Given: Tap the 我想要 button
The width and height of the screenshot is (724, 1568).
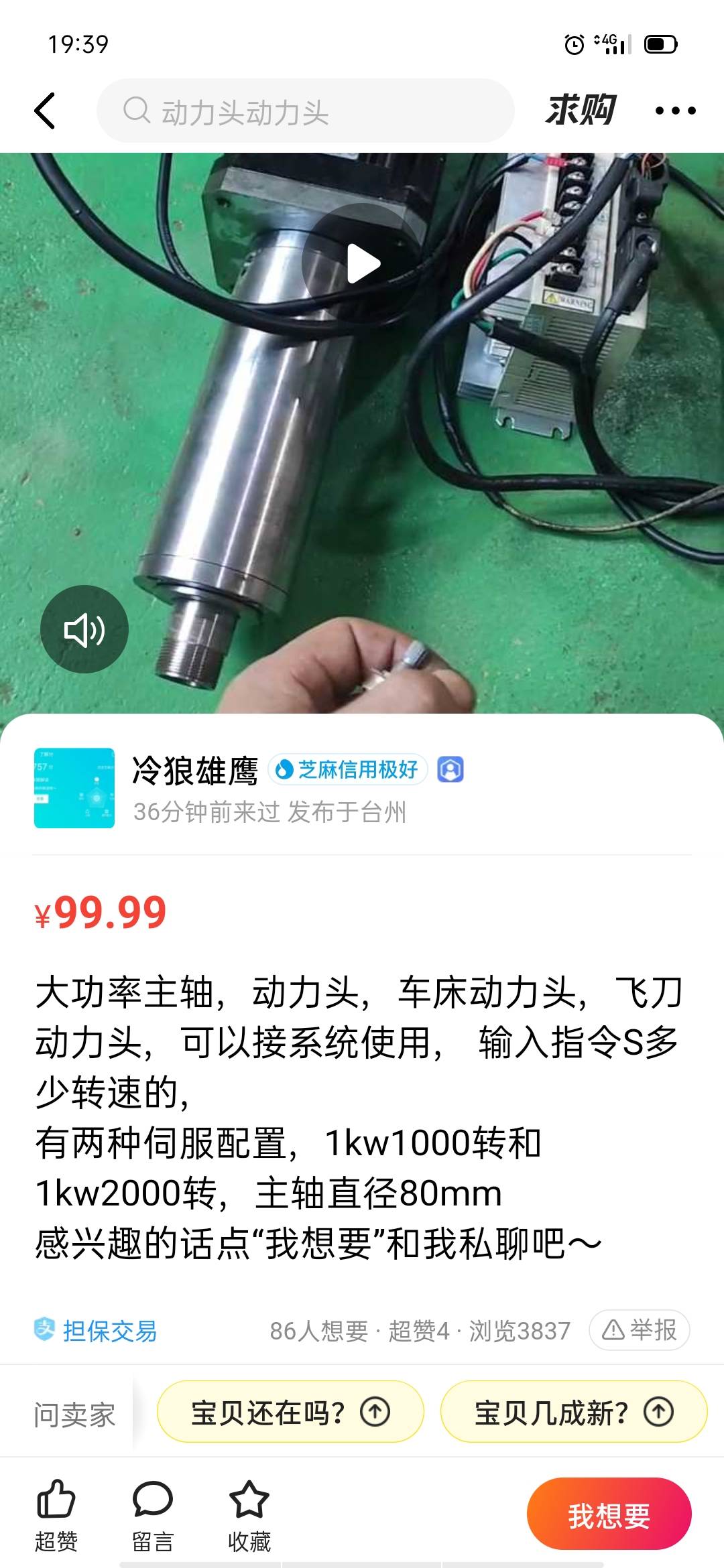Looking at the screenshot, I should [609, 1514].
